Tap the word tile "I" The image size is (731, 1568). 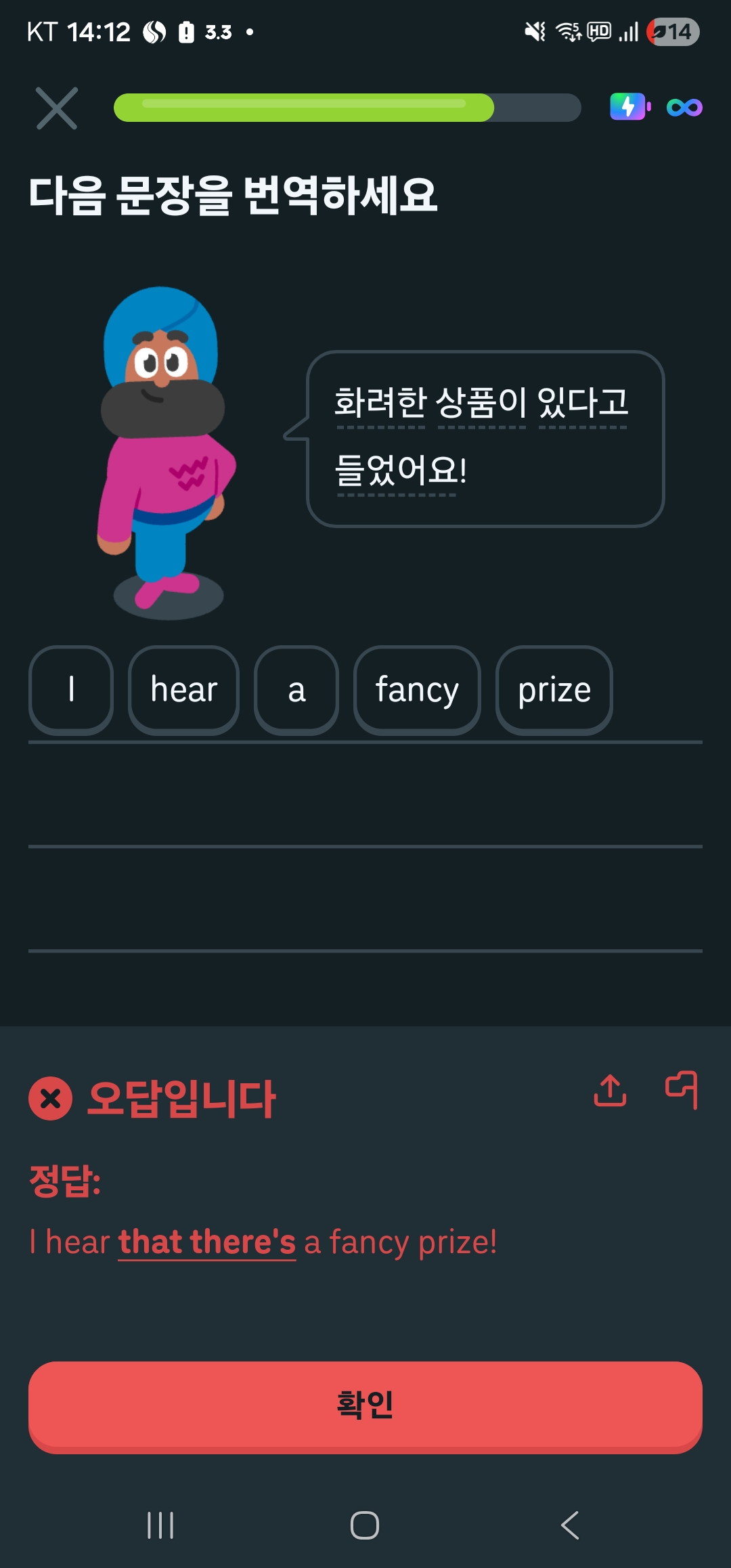[x=71, y=690]
